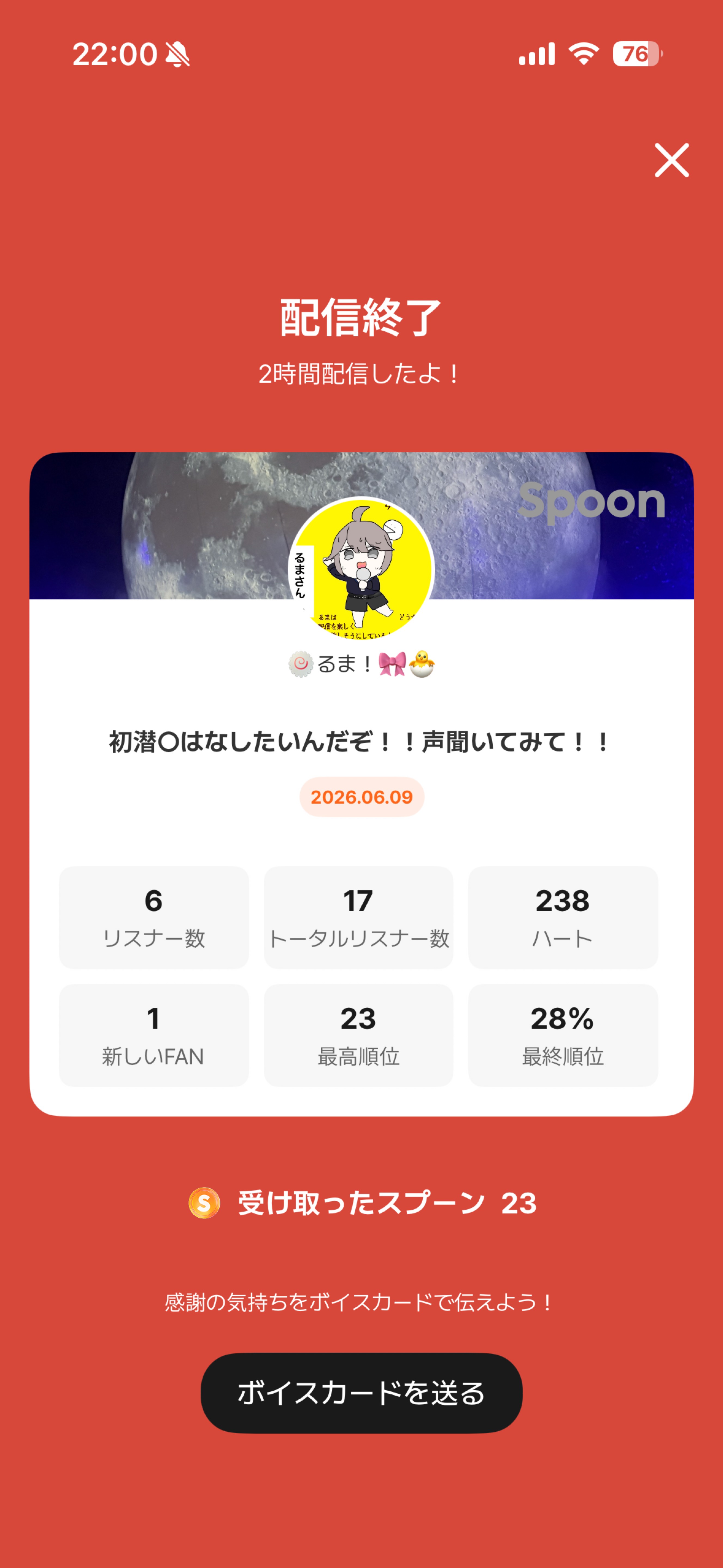Tap the ボイスカードを送る button
The width and height of the screenshot is (723, 1568).
[361, 1392]
